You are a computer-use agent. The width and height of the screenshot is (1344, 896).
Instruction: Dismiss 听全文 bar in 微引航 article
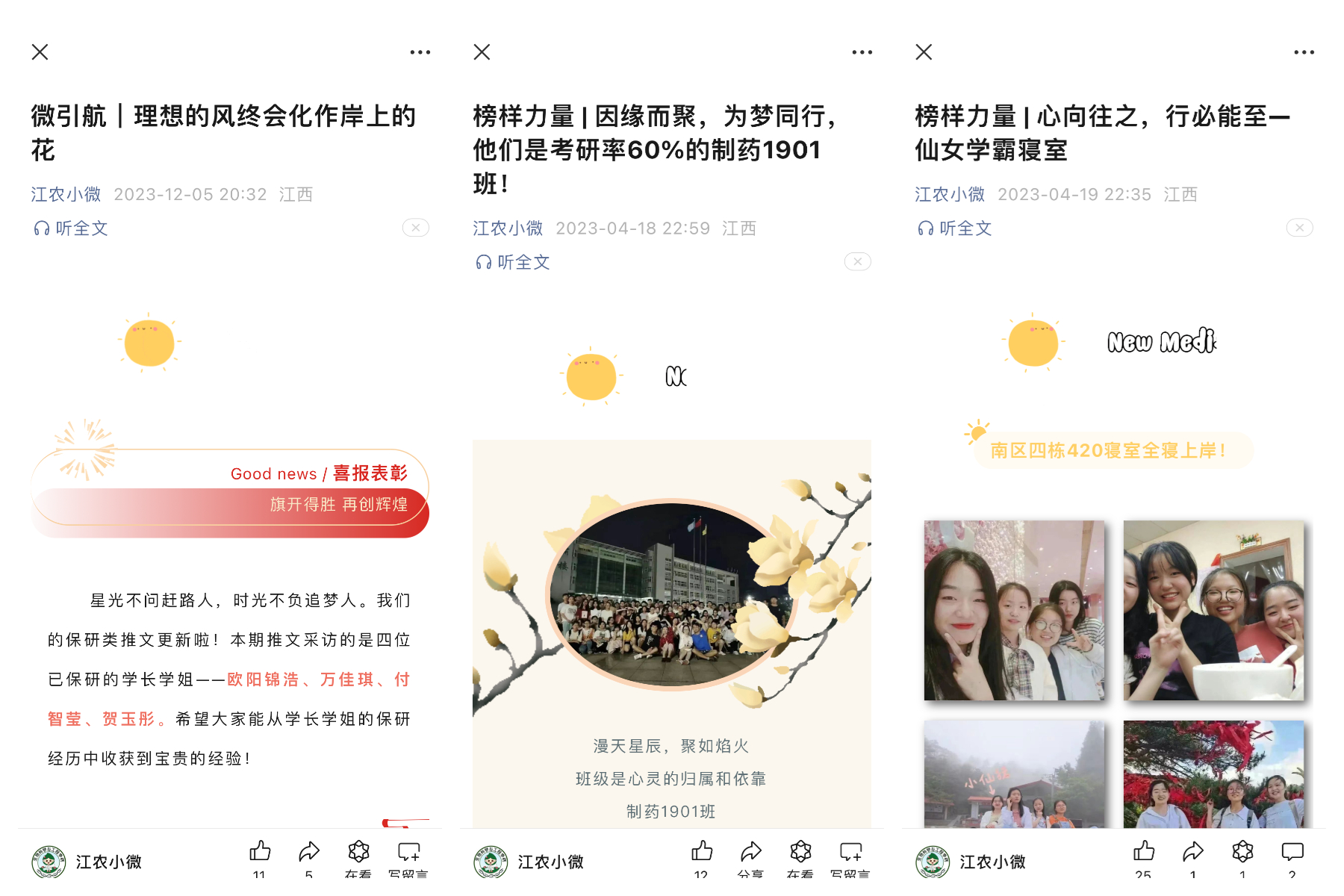[x=416, y=228]
